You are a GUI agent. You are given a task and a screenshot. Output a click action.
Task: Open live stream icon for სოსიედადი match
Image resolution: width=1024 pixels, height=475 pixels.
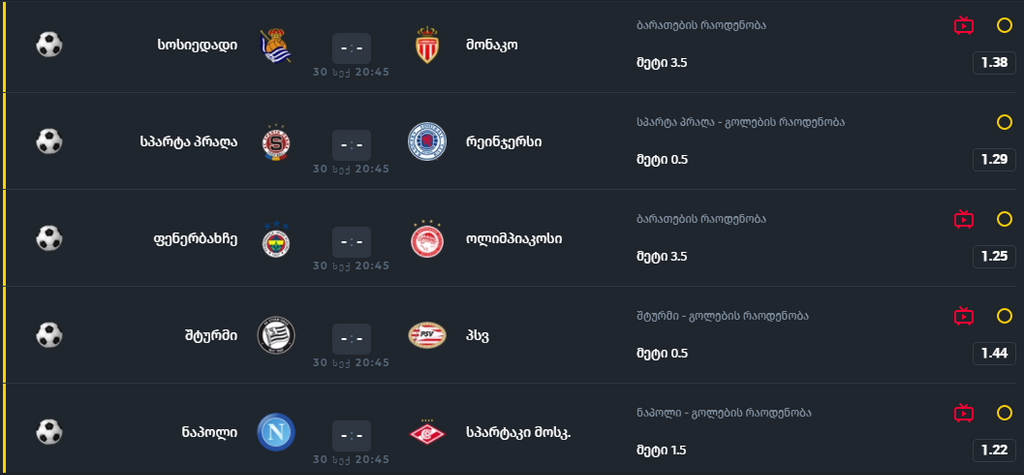tap(964, 26)
